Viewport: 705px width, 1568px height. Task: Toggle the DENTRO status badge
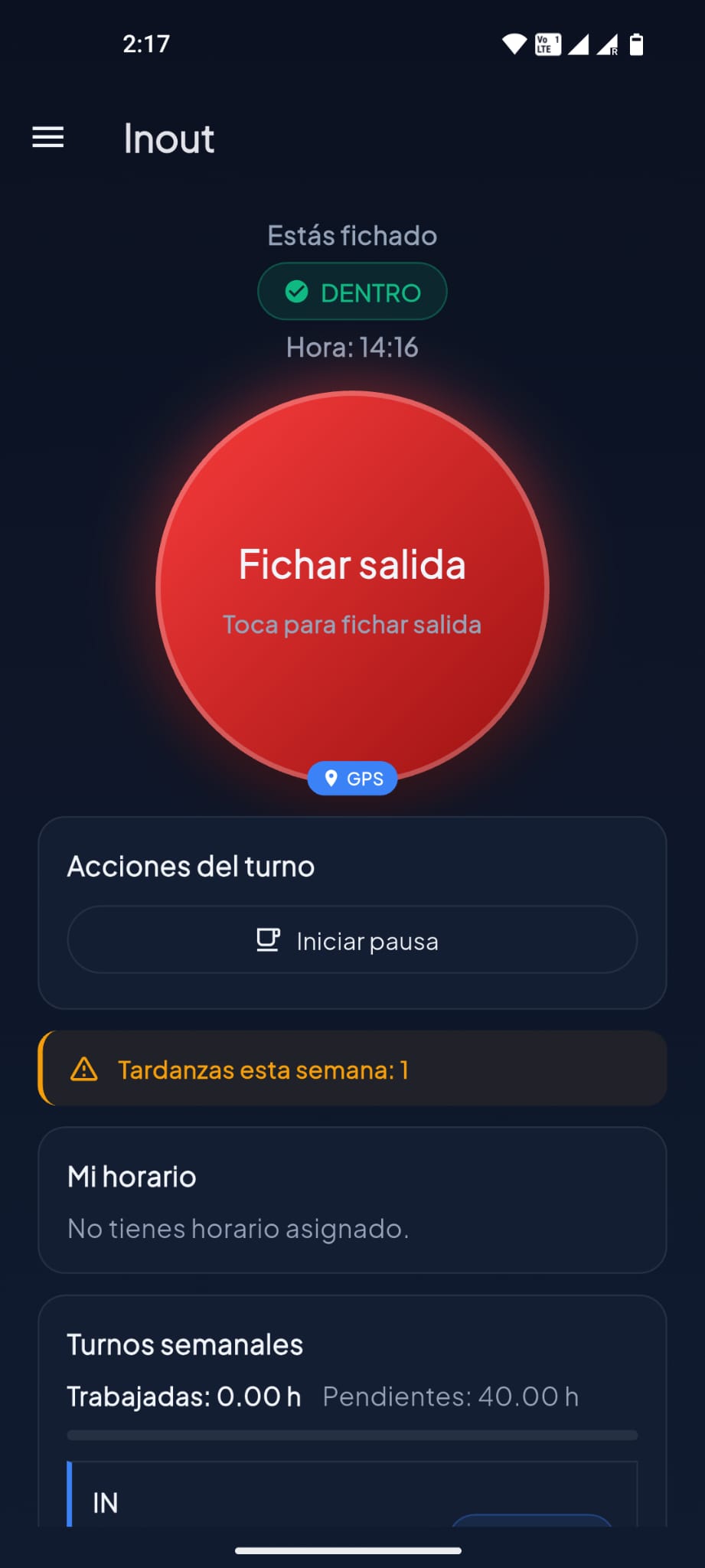pos(352,291)
